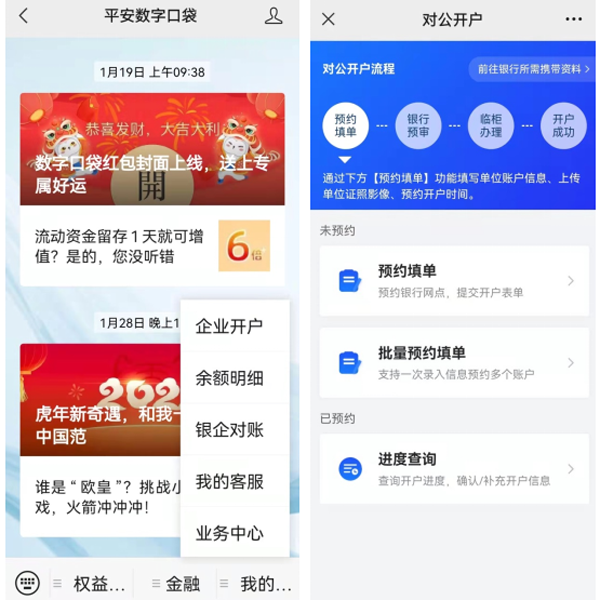600x600 pixels.
Task: Open the three-dot more options menu
Action: coord(573,19)
